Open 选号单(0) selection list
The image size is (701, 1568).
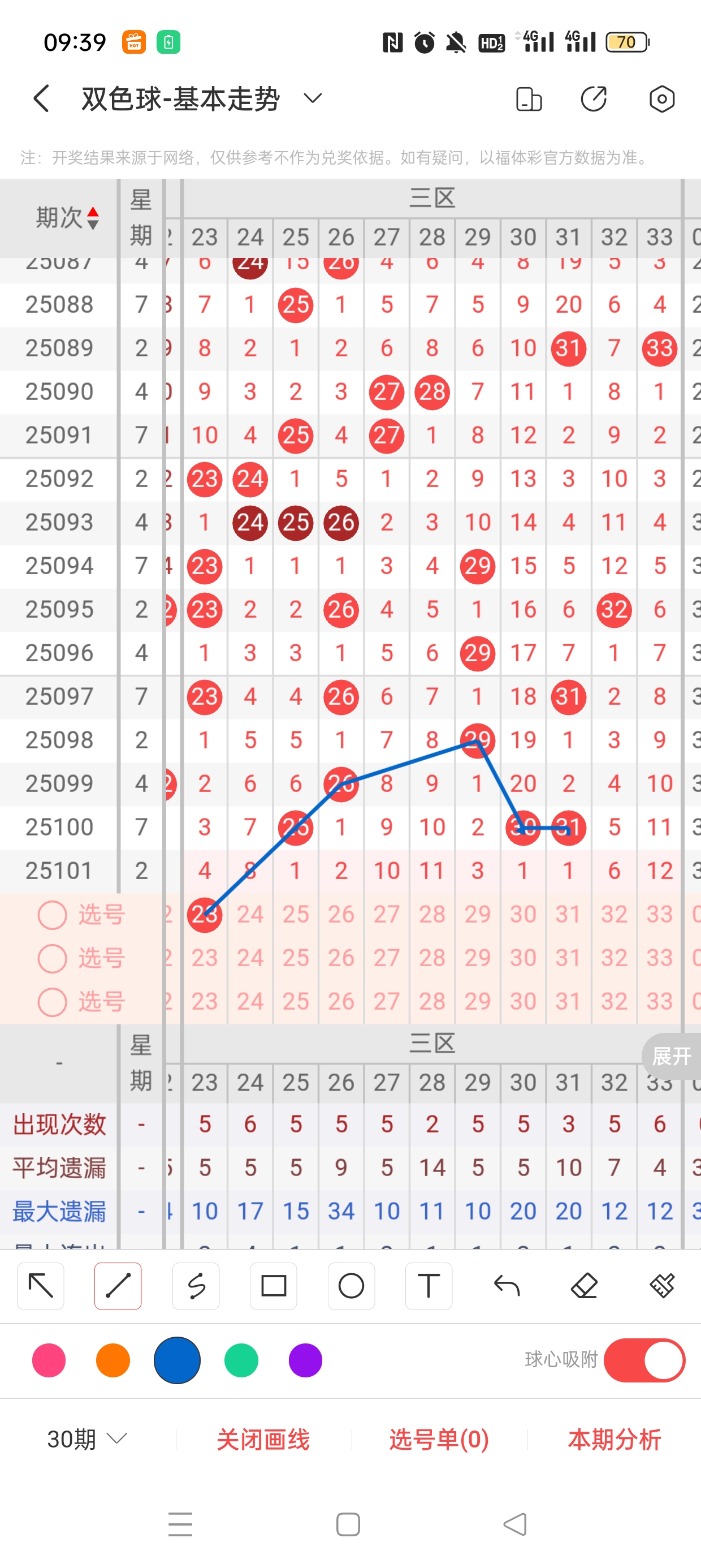(439, 1440)
